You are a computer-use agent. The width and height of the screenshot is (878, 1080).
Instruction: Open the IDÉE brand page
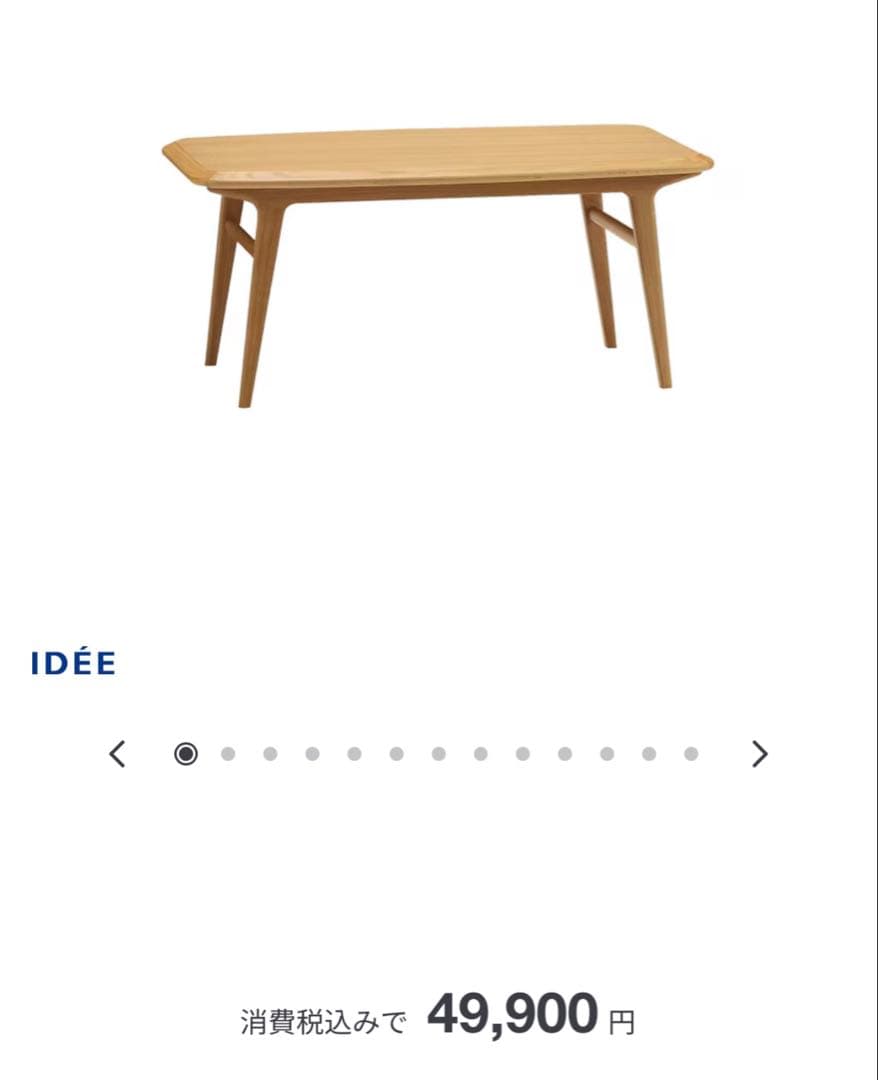click(73, 661)
